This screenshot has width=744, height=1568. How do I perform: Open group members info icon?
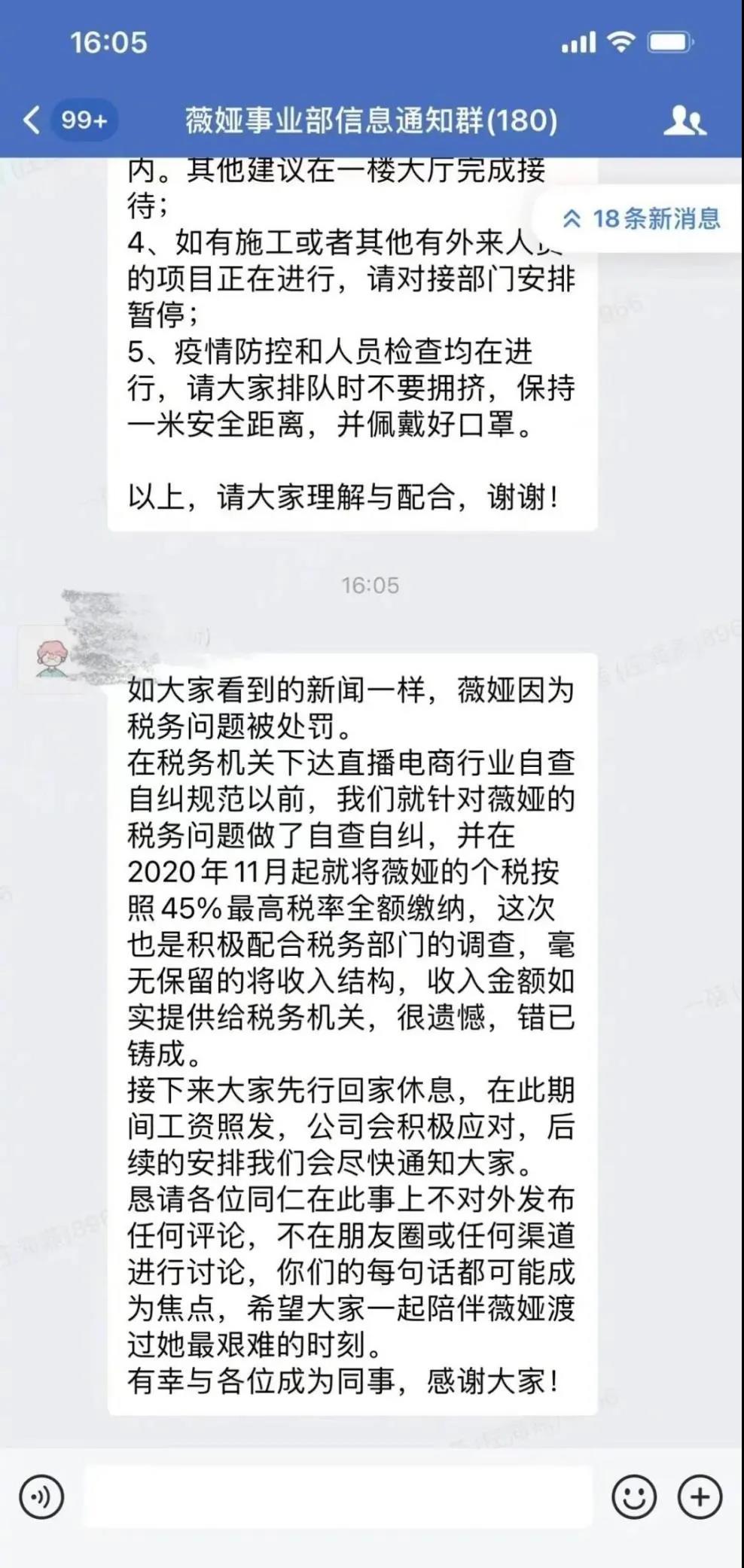tap(685, 120)
